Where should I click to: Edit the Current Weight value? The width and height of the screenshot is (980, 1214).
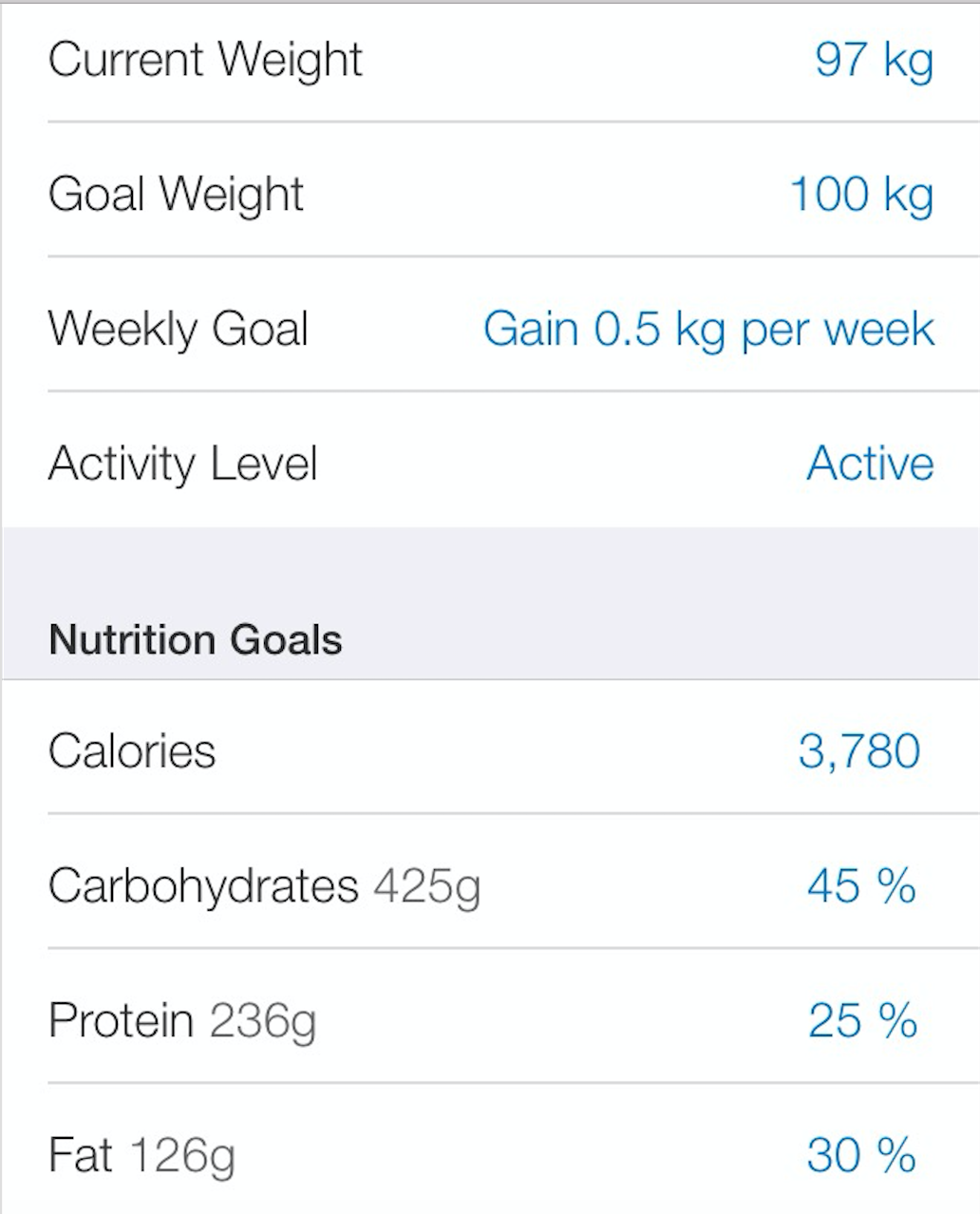tap(873, 60)
